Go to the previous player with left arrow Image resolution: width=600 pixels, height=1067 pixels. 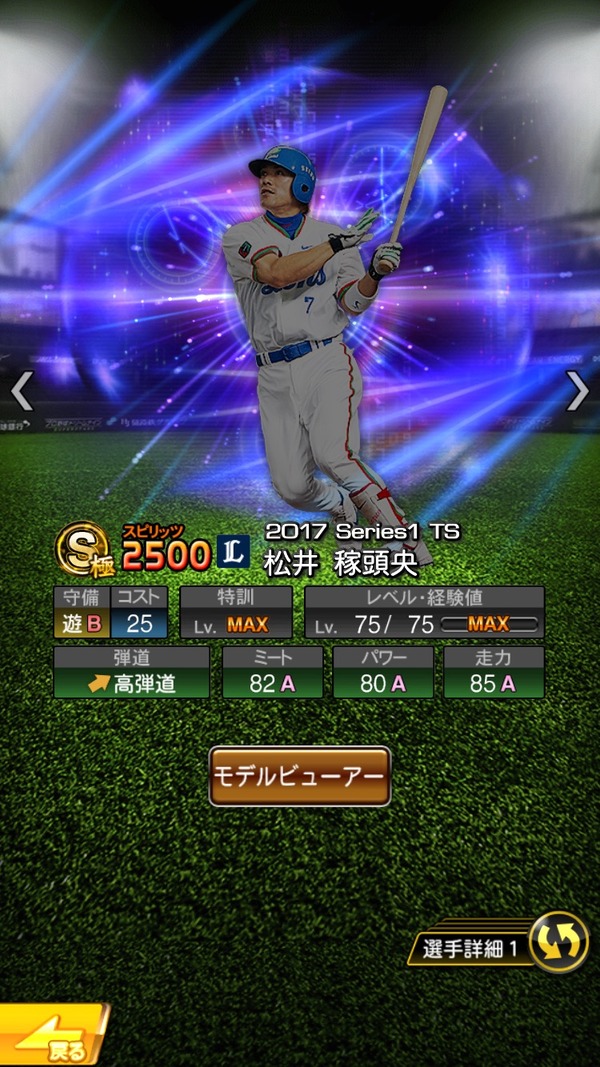22,391
